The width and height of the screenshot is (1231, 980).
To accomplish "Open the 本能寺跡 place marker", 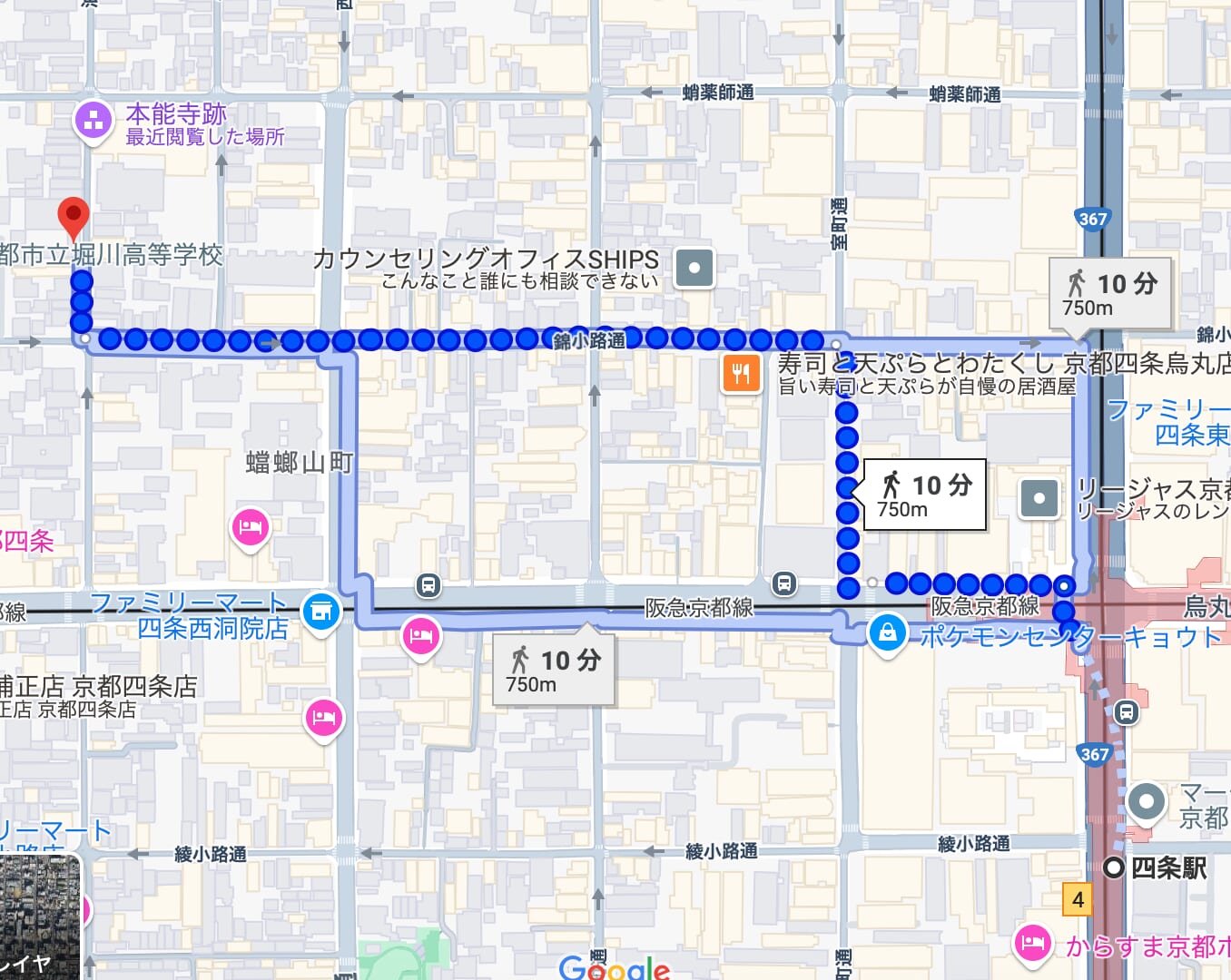I will (x=93, y=121).
